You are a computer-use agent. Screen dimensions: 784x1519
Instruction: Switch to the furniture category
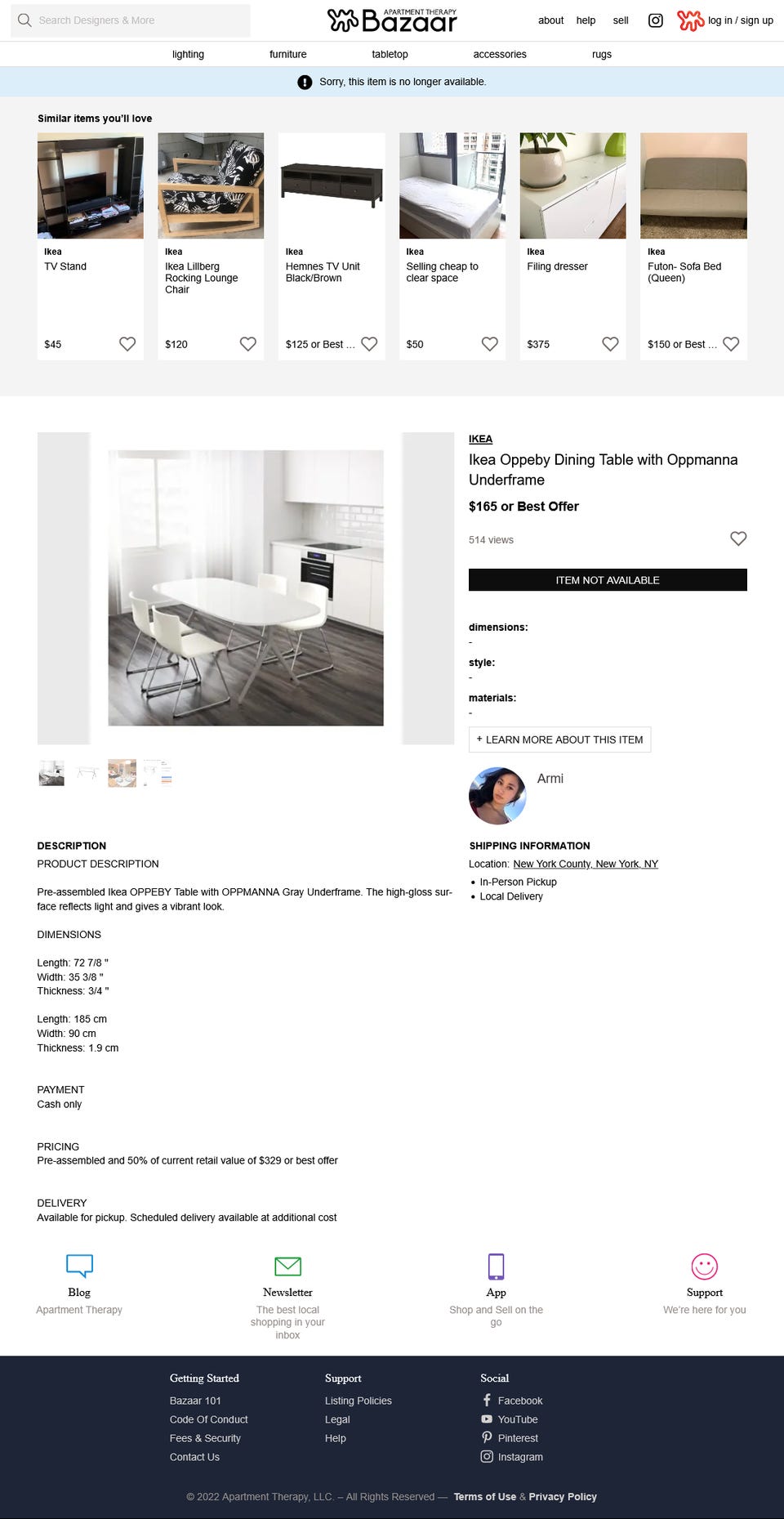click(x=288, y=54)
